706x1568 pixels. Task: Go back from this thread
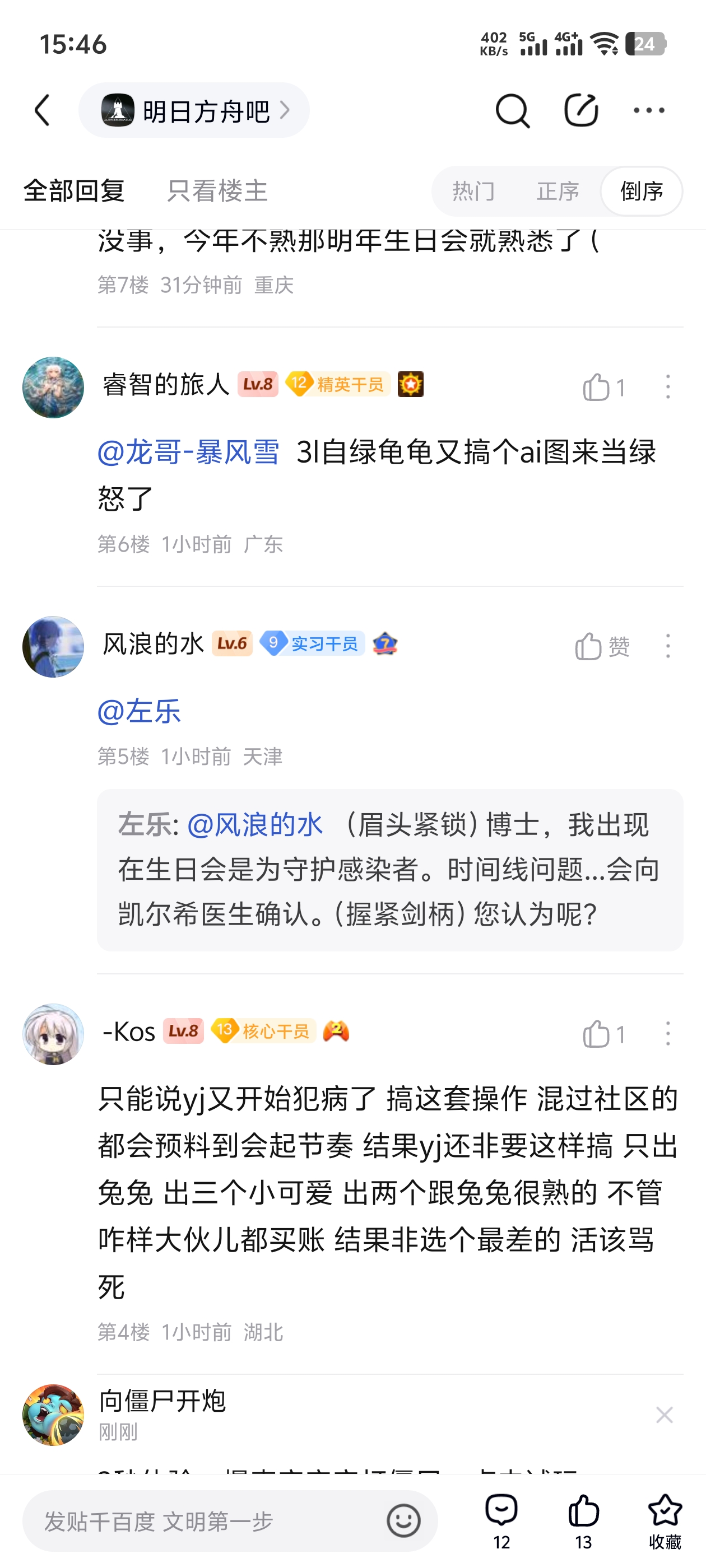[42, 110]
